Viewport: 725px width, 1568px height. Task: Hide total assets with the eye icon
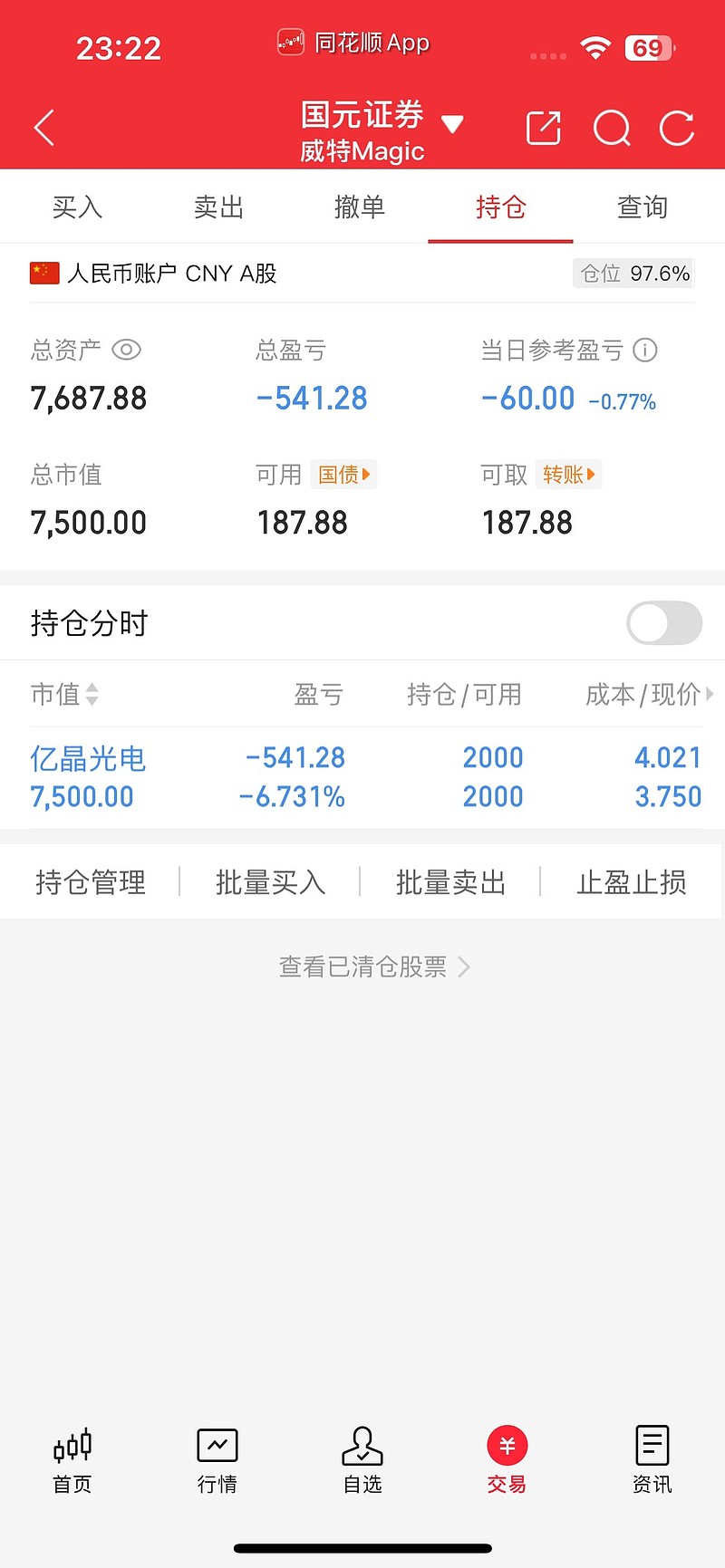(x=126, y=350)
